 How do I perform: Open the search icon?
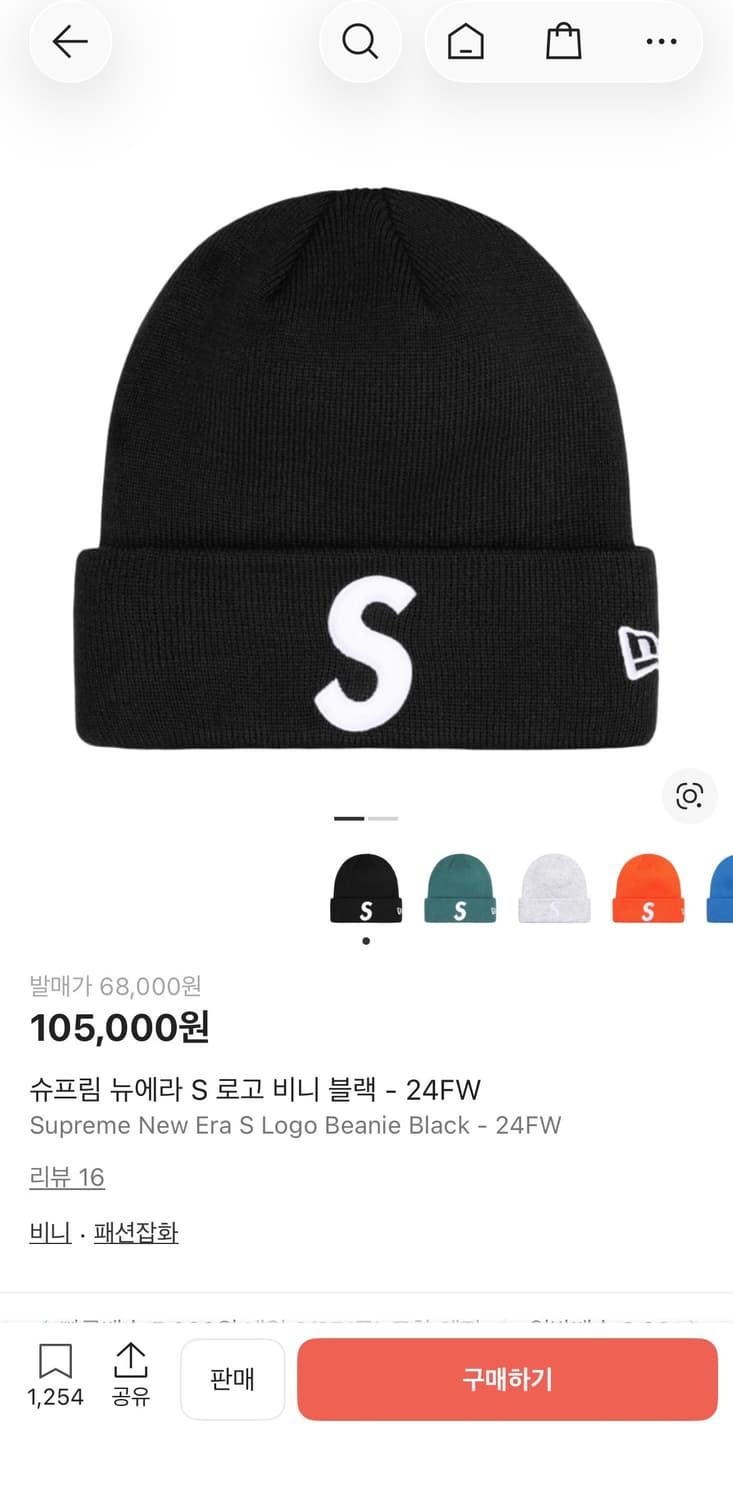coord(360,41)
